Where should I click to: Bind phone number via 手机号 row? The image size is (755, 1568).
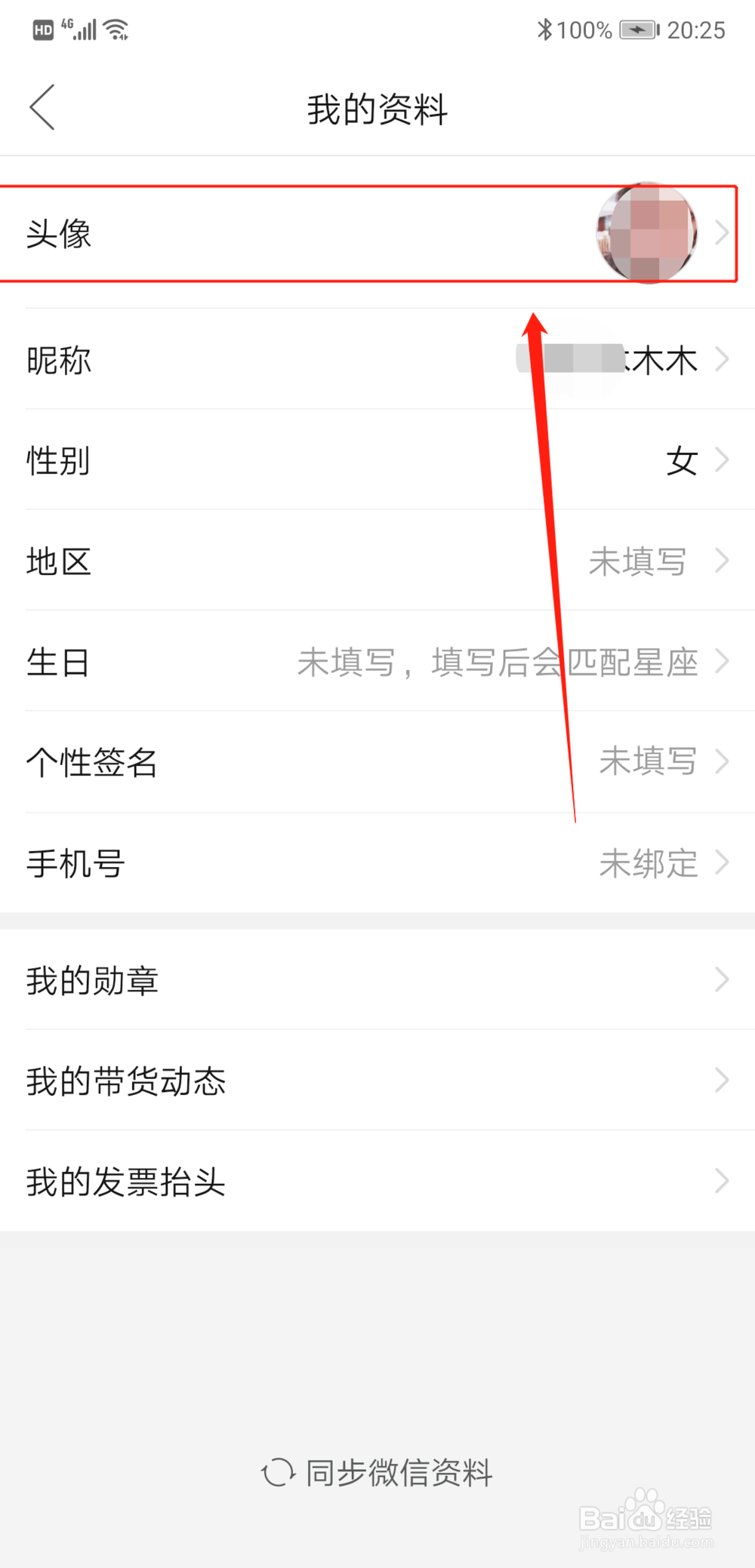point(377,862)
